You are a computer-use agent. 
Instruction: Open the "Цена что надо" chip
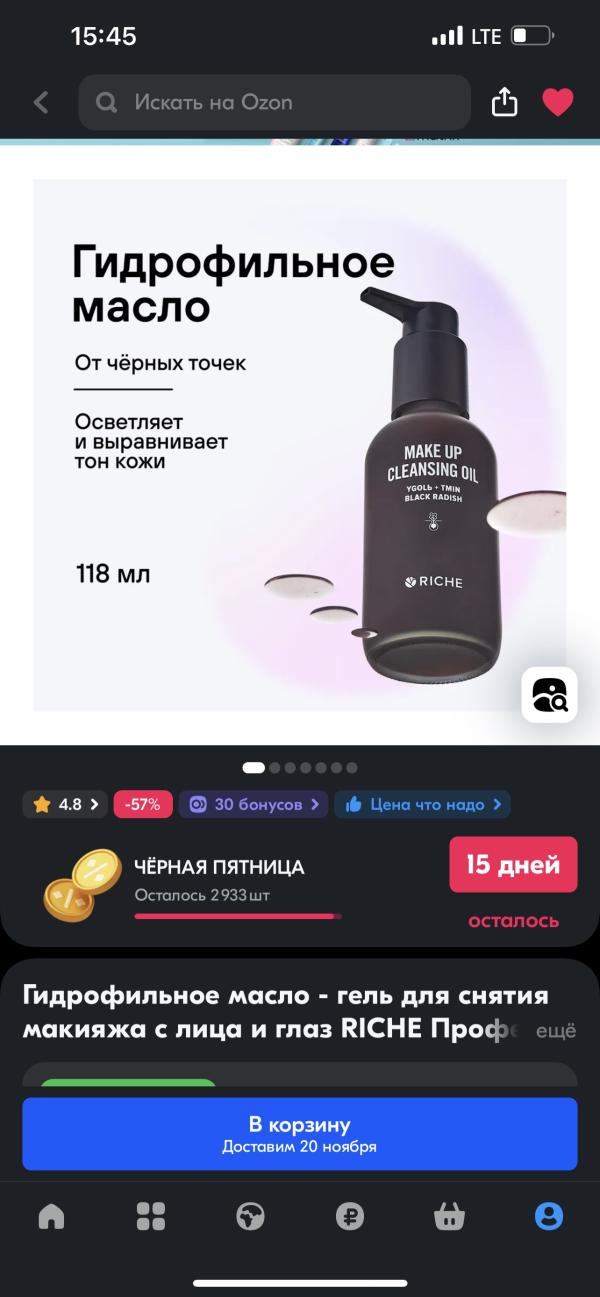click(422, 804)
